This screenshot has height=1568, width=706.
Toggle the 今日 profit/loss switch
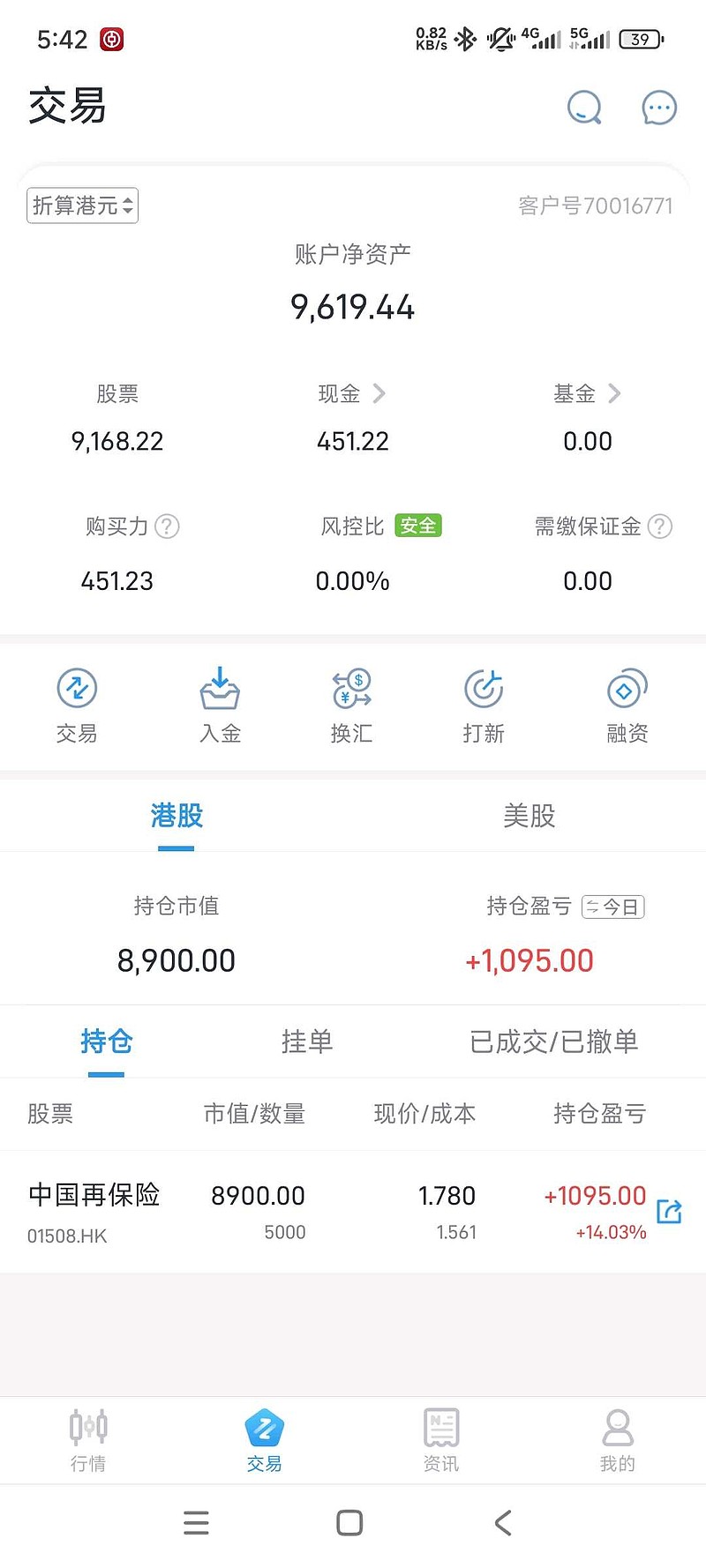(x=613, y=907)
